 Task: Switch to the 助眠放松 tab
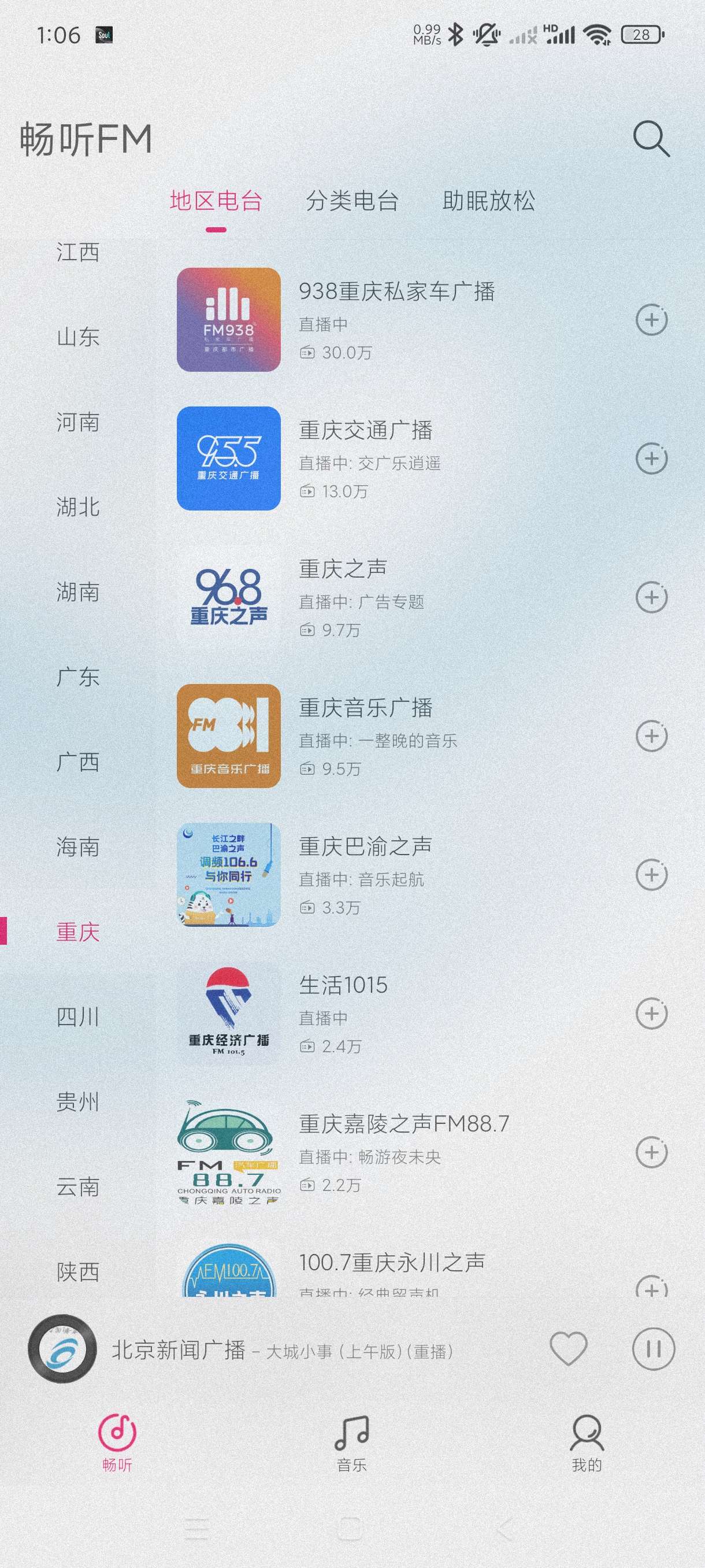(x=488, y=201)
